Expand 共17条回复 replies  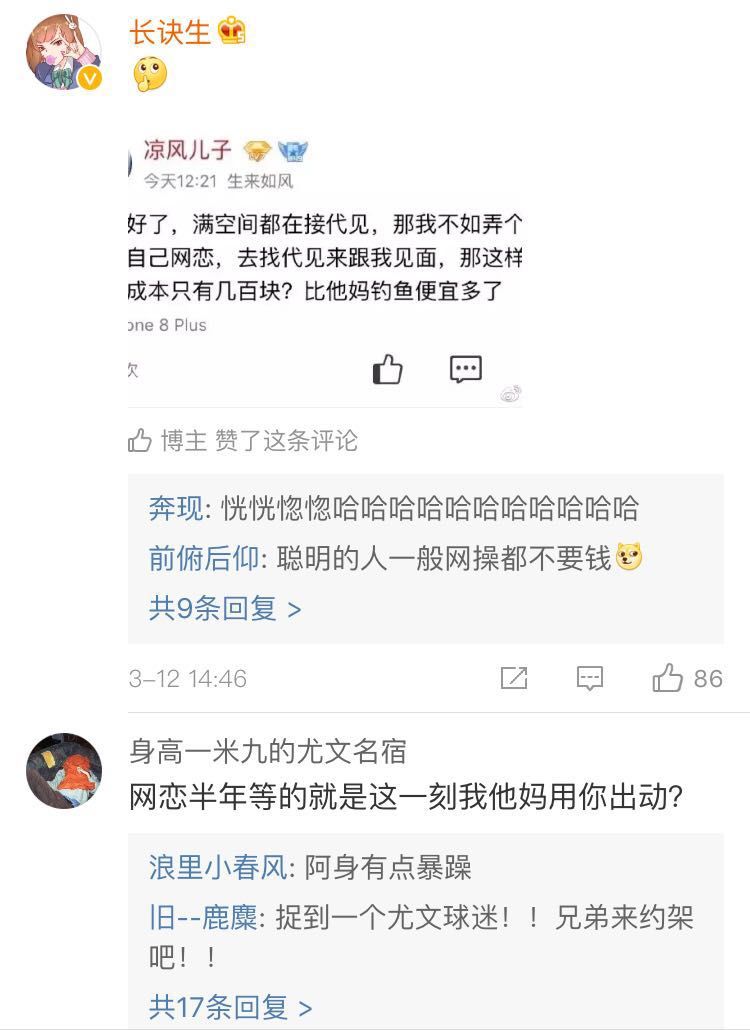[230, 1006]
